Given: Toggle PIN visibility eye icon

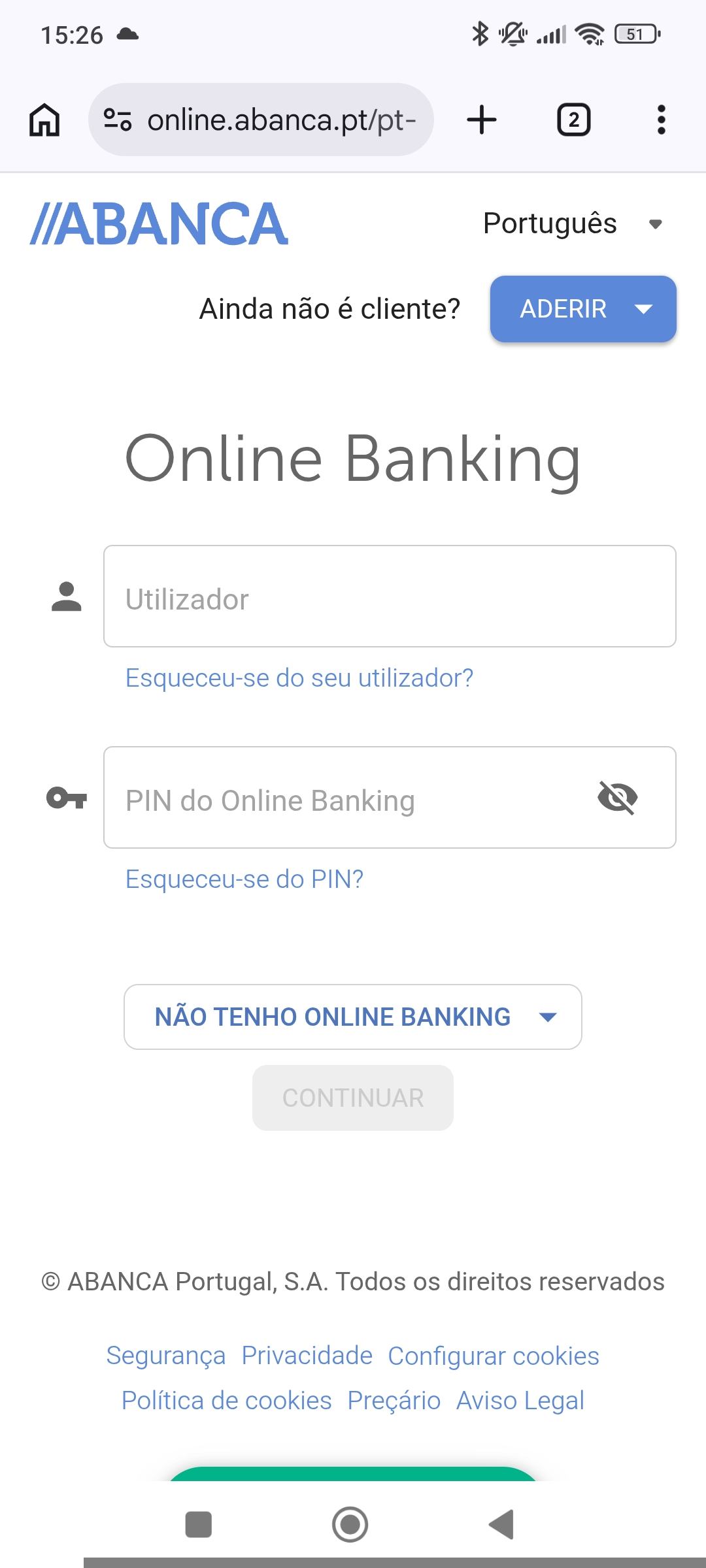Looking at the screenshot, I should click(x=617, y=798).
